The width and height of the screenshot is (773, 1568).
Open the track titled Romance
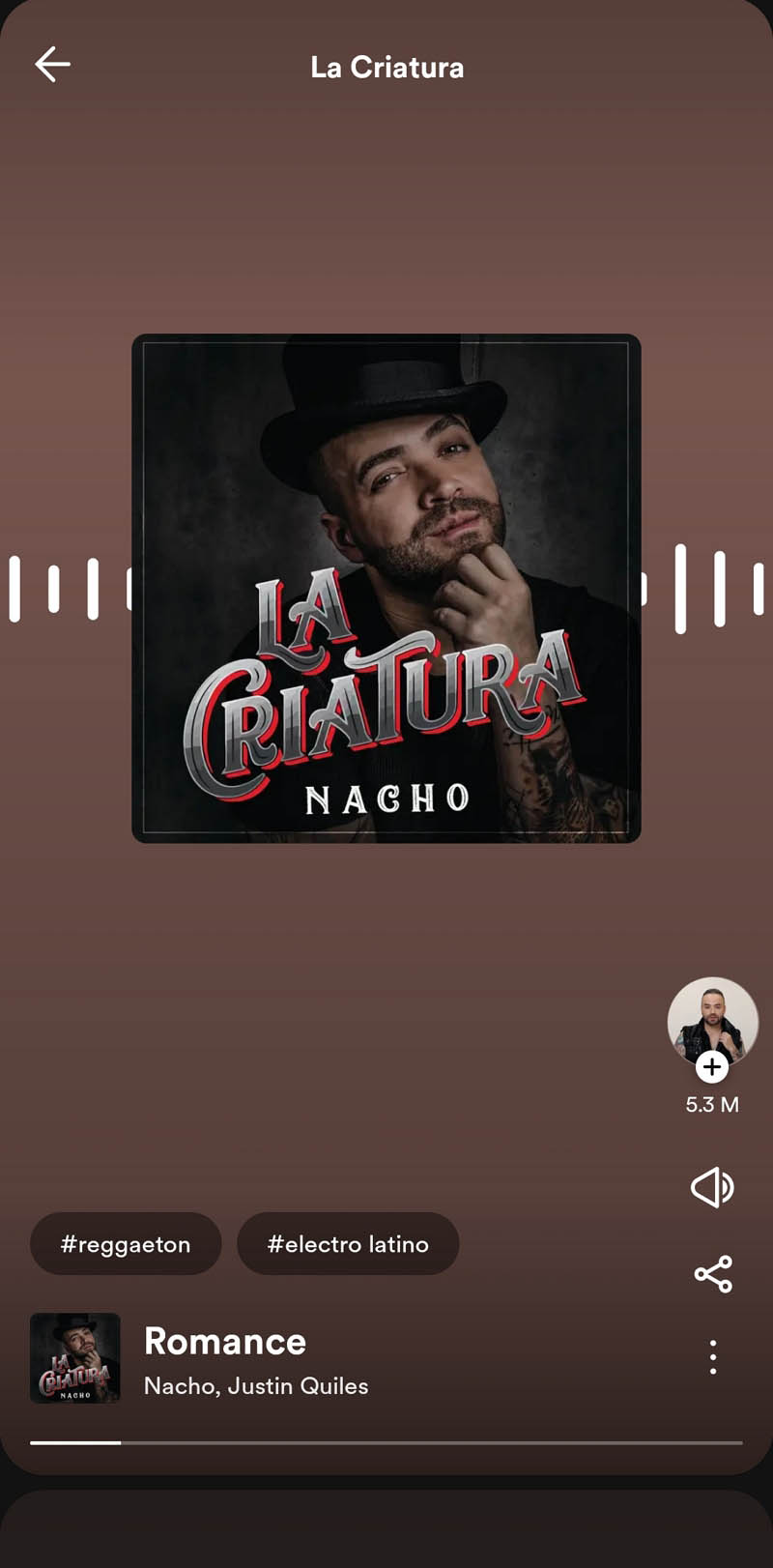tap(224, 1341)
